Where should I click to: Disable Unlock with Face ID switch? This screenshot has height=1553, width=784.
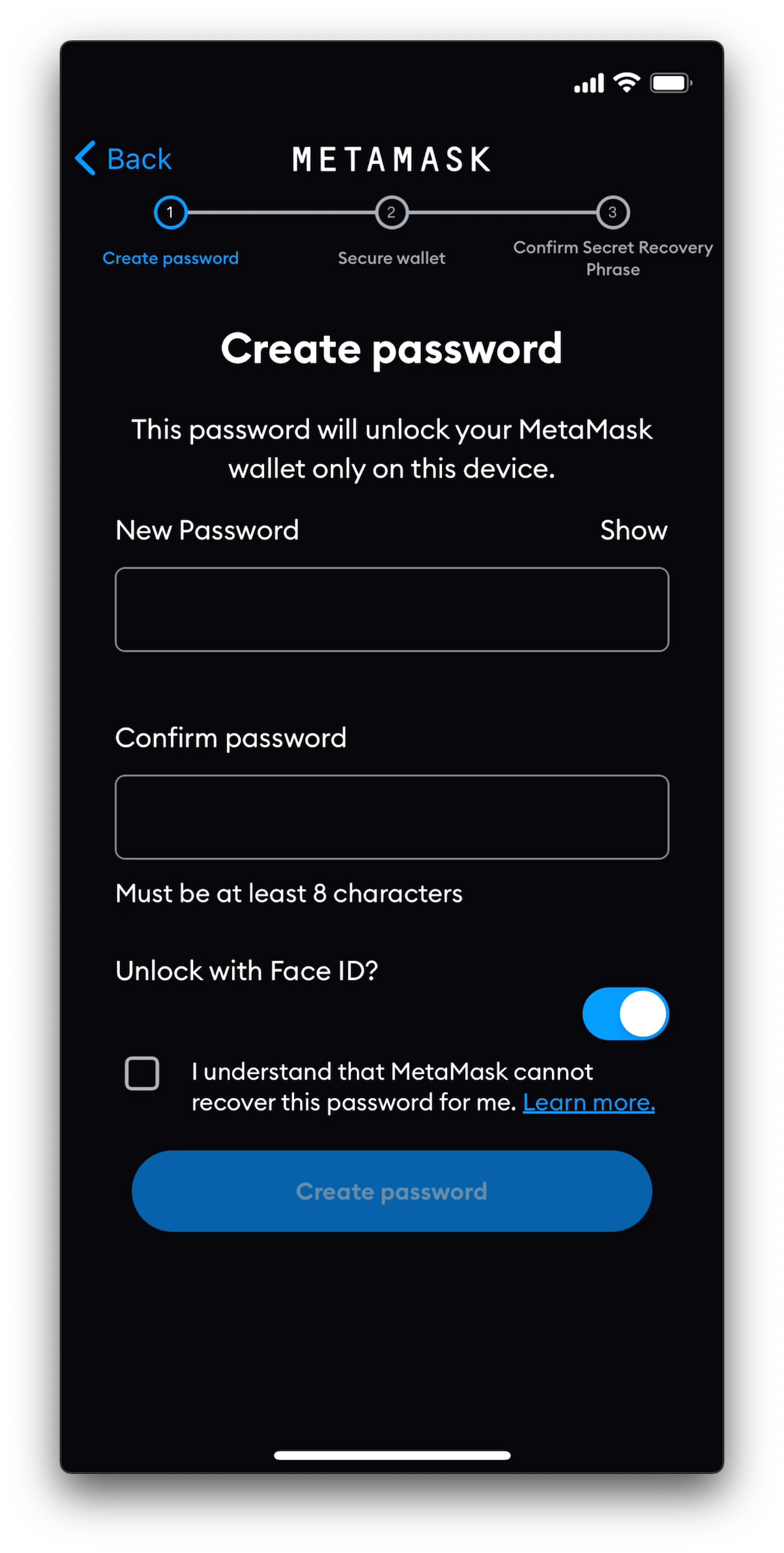[x=625, y=1013]
